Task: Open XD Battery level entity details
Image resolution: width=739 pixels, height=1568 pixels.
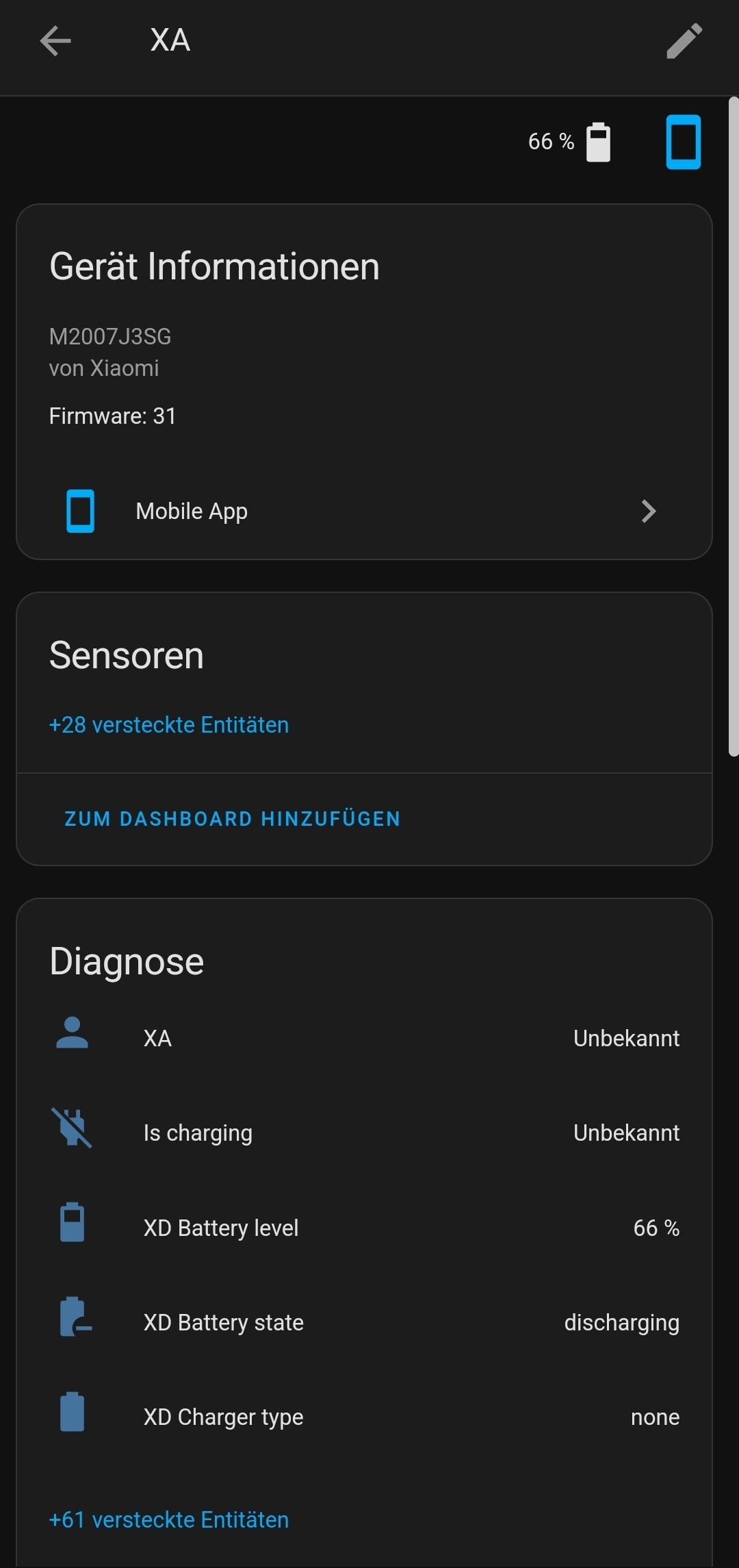Action: [x=364, y=1228]
